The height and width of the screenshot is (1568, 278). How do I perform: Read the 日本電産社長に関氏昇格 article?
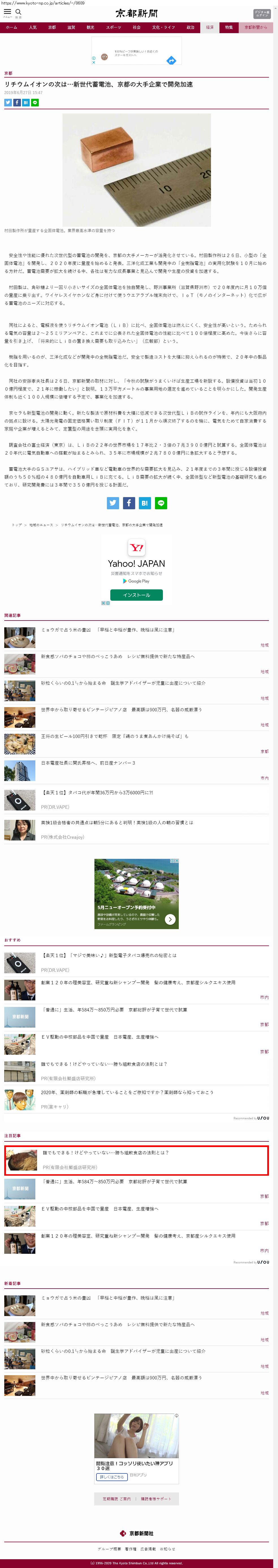click(x=88, y=763)
